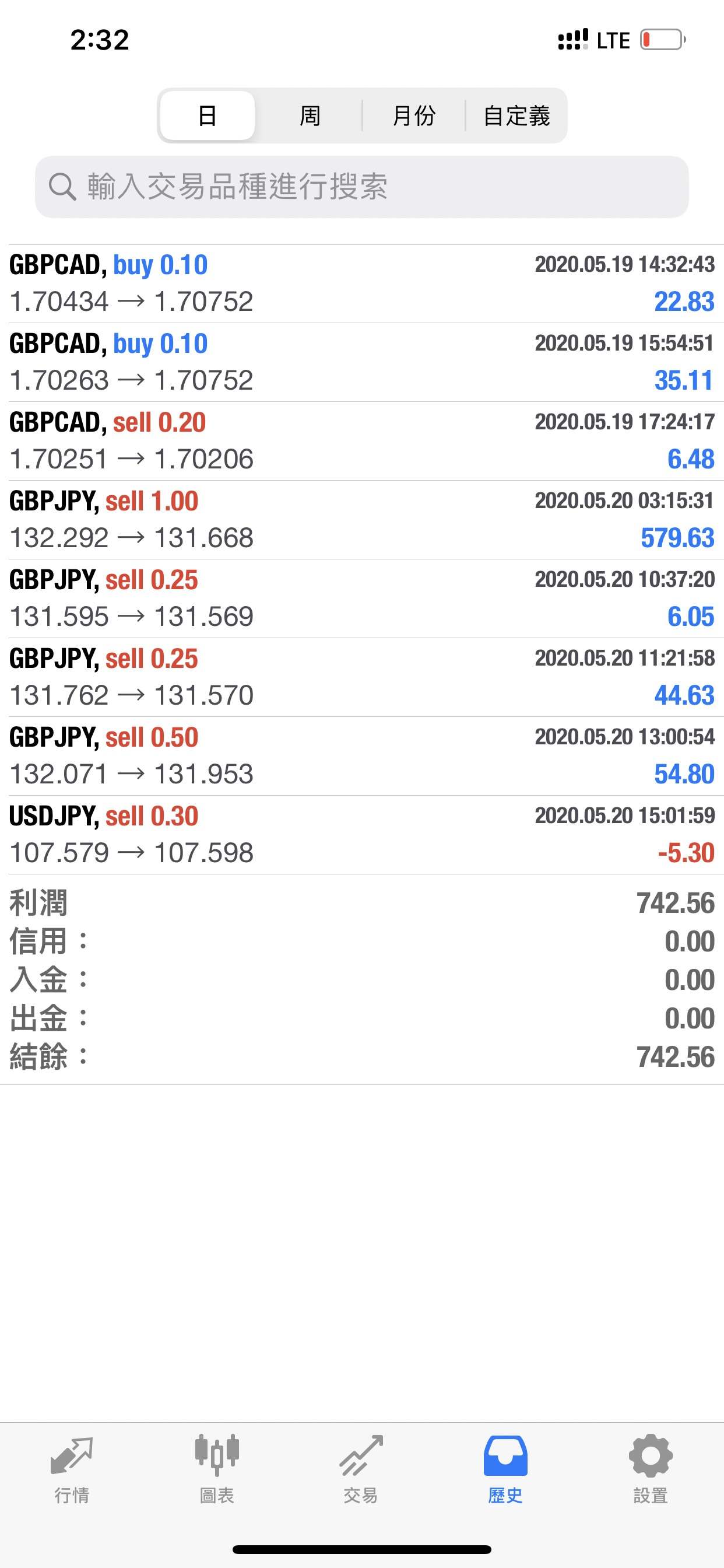This screenshot has width=724, height=1568.
Task: Open the GBPJPY trade with profit 6.05
Action: (x=362, y=598)
